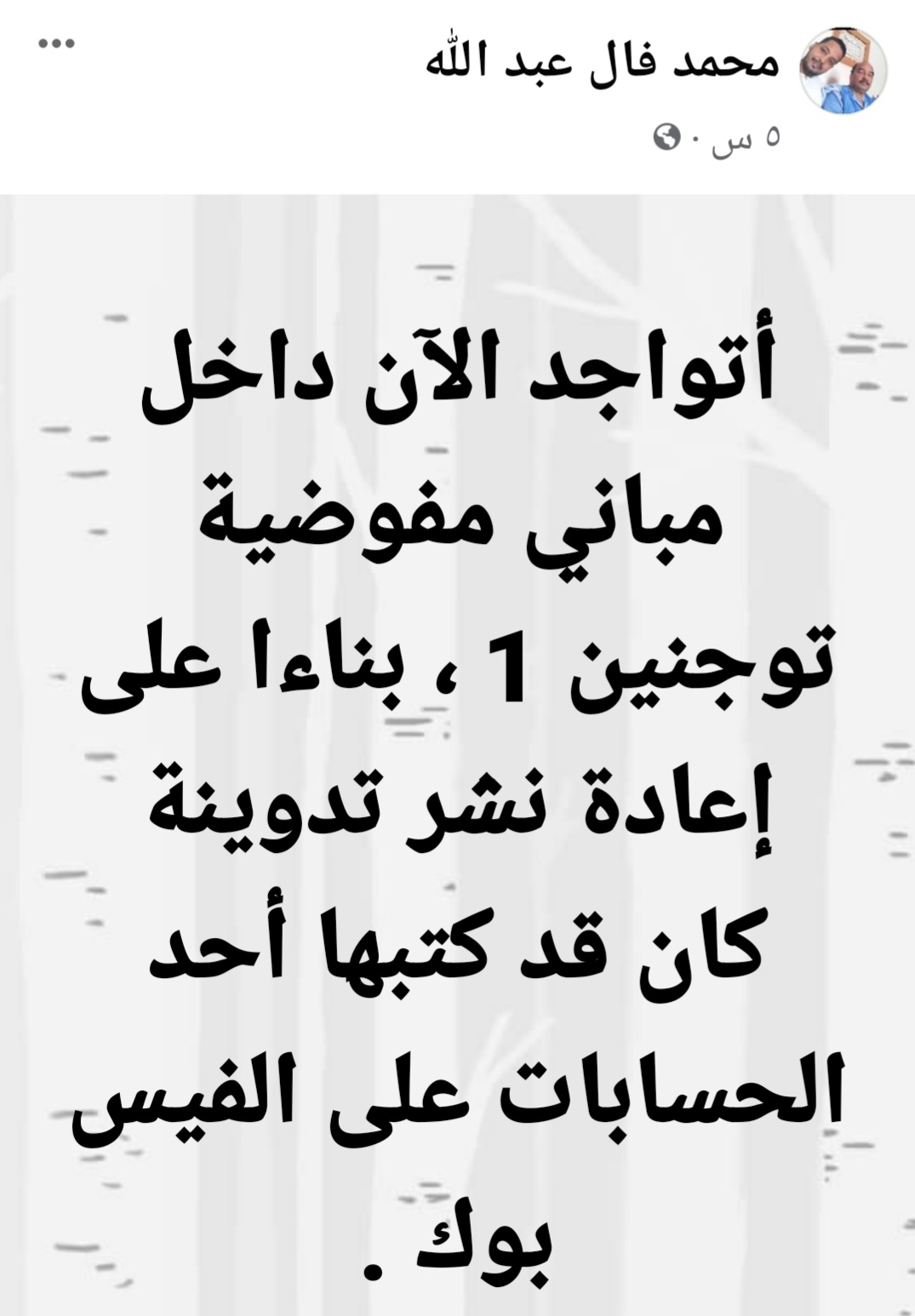The height and width of the screenshot is (1316, 915).
Task: Open the post's three-dot options menu
Action: 57,44
